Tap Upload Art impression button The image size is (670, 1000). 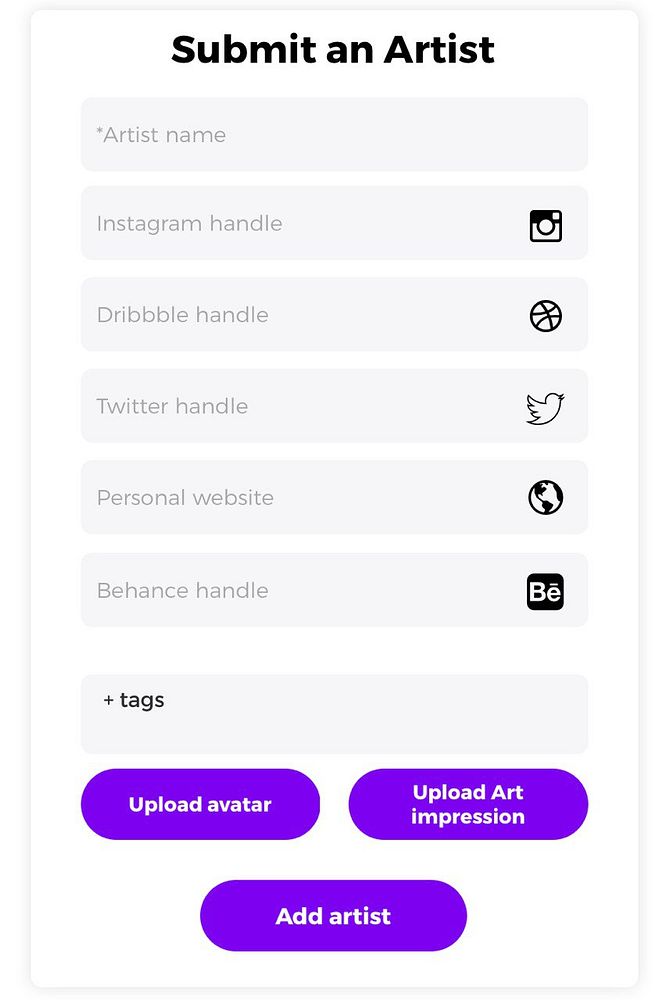tap(468, 804)
